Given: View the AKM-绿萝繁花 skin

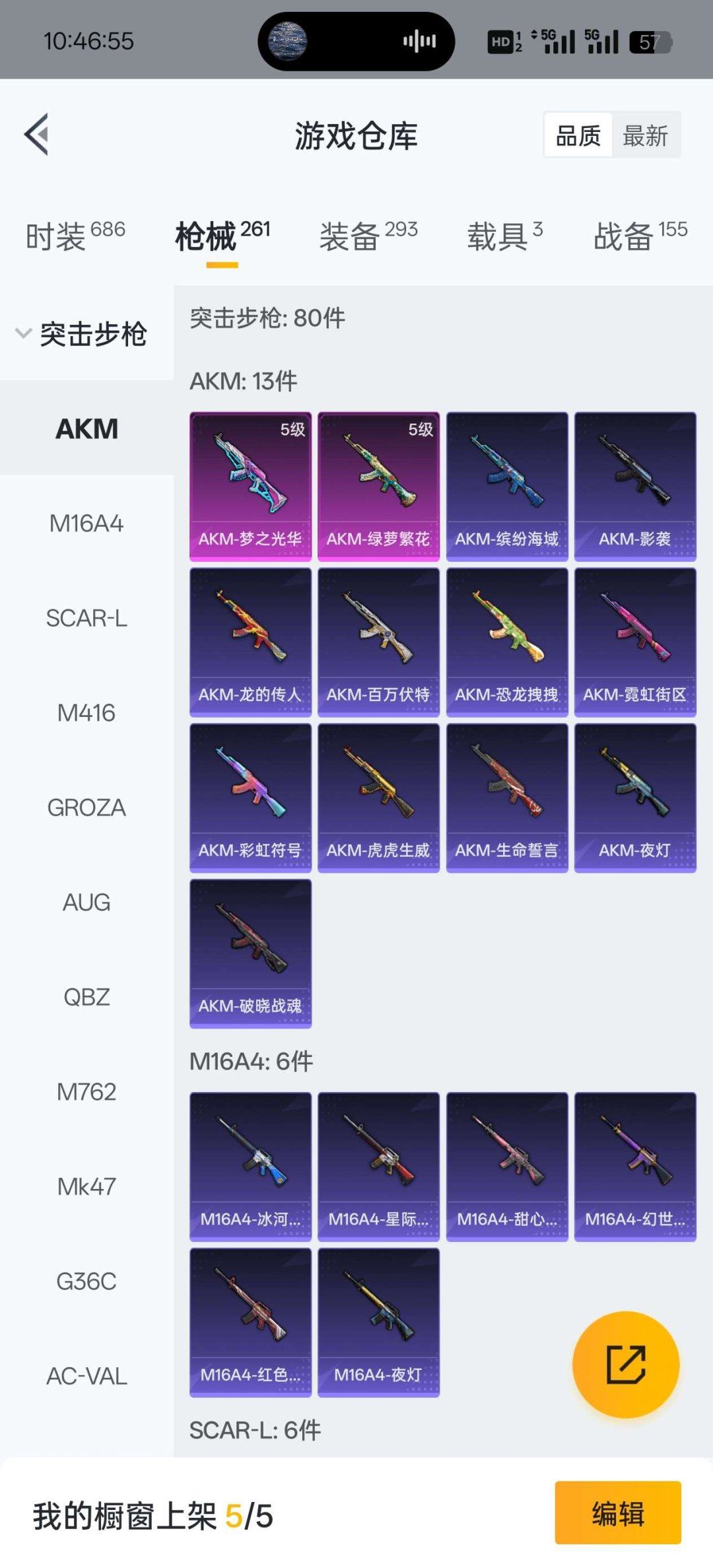Looking at the screenshot, I should pos(378,487).
